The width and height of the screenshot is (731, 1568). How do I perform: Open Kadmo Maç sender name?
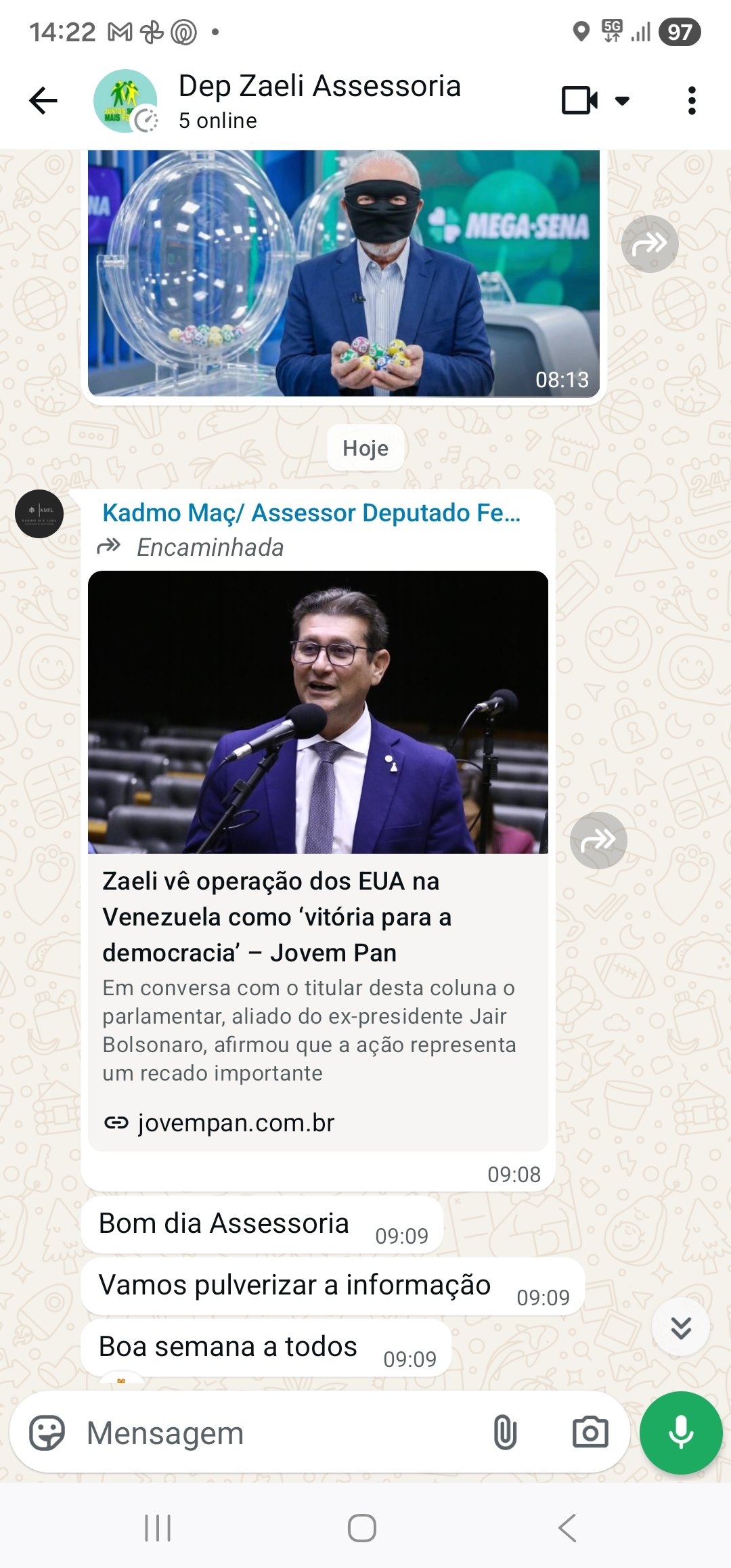pyautogui.click(x=311, y=513)
